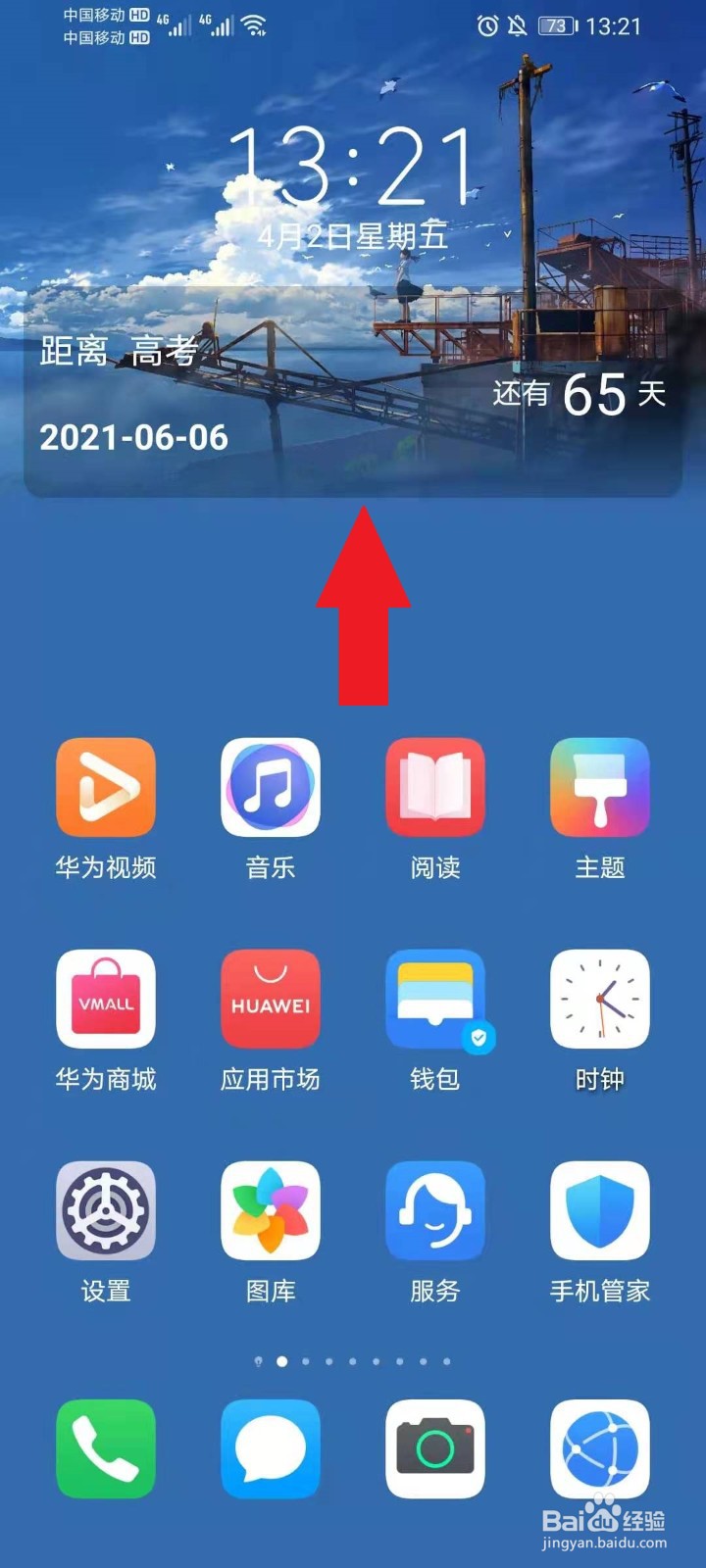
Task: Open the 钱包 wallet app
Action: pos(434,1000)
